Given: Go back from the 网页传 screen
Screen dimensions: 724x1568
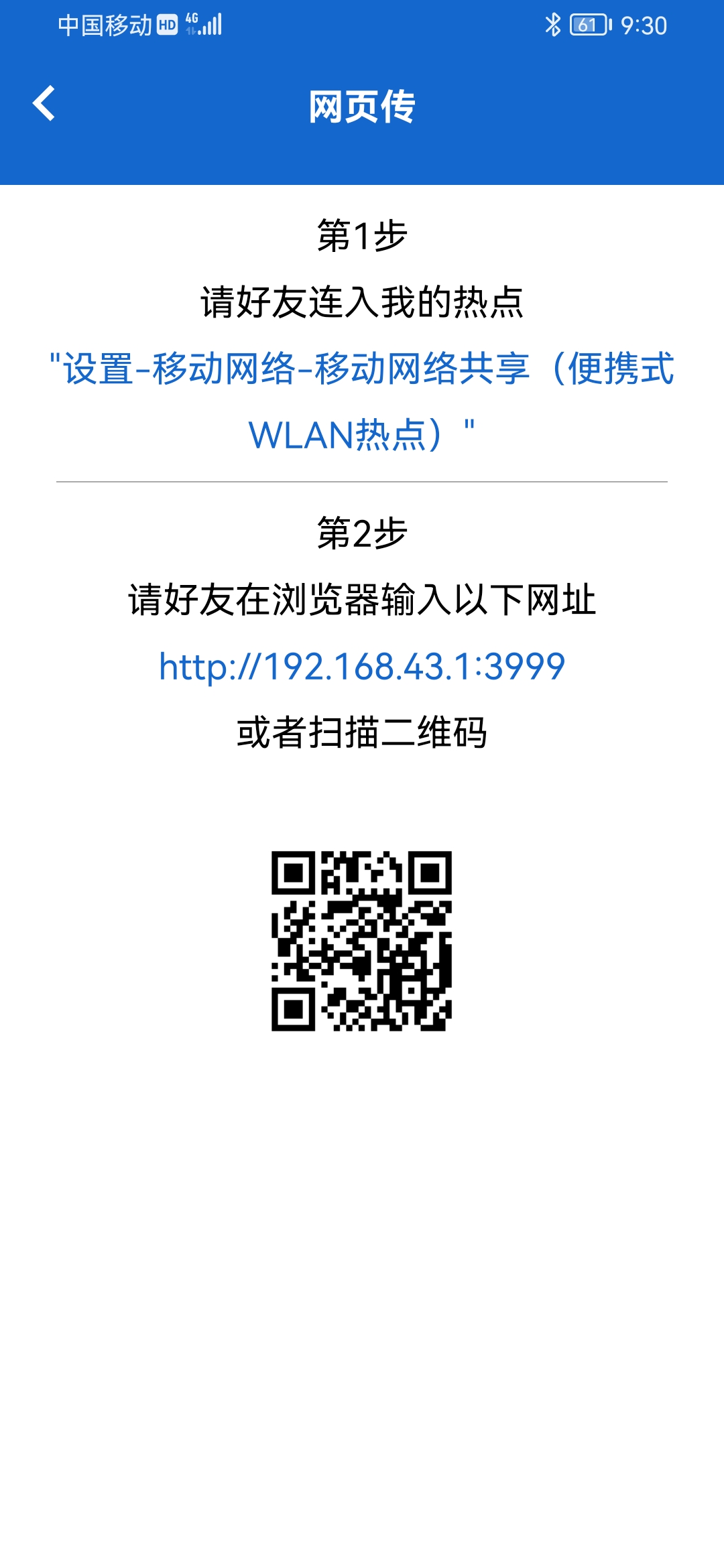Looking at the screenshot, I should [44, 104].
